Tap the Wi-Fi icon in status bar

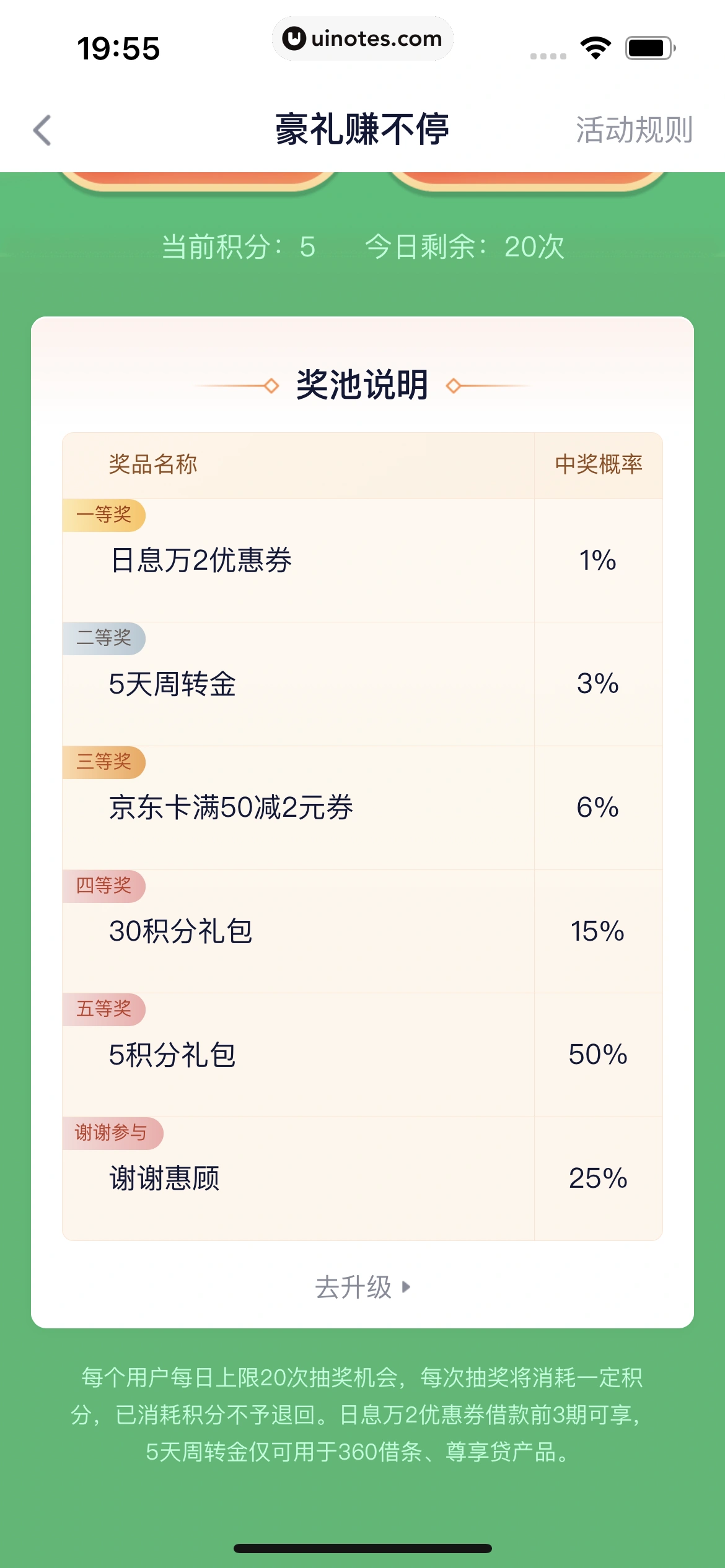(x=594, y=46)
